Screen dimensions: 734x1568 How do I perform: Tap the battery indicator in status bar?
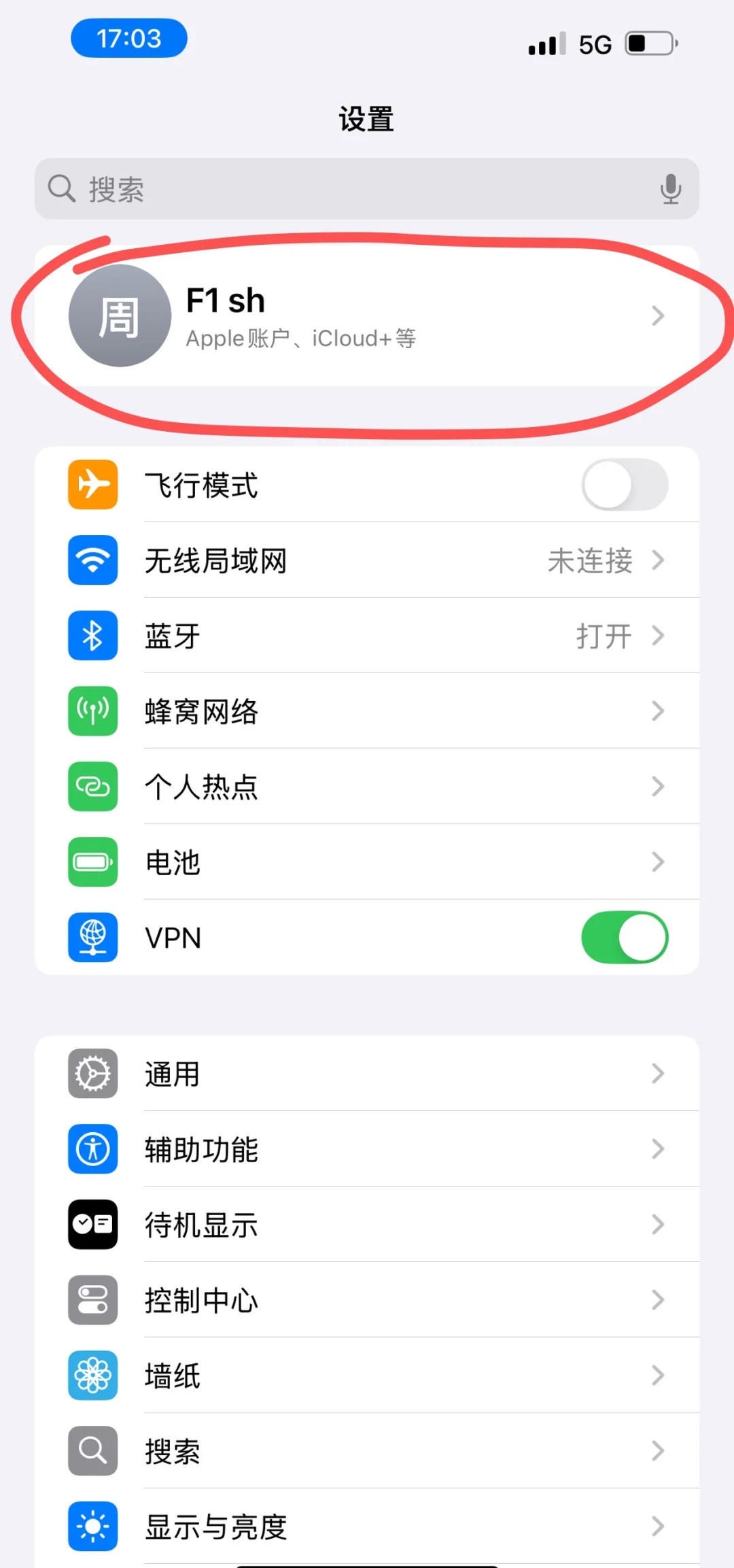650,43
